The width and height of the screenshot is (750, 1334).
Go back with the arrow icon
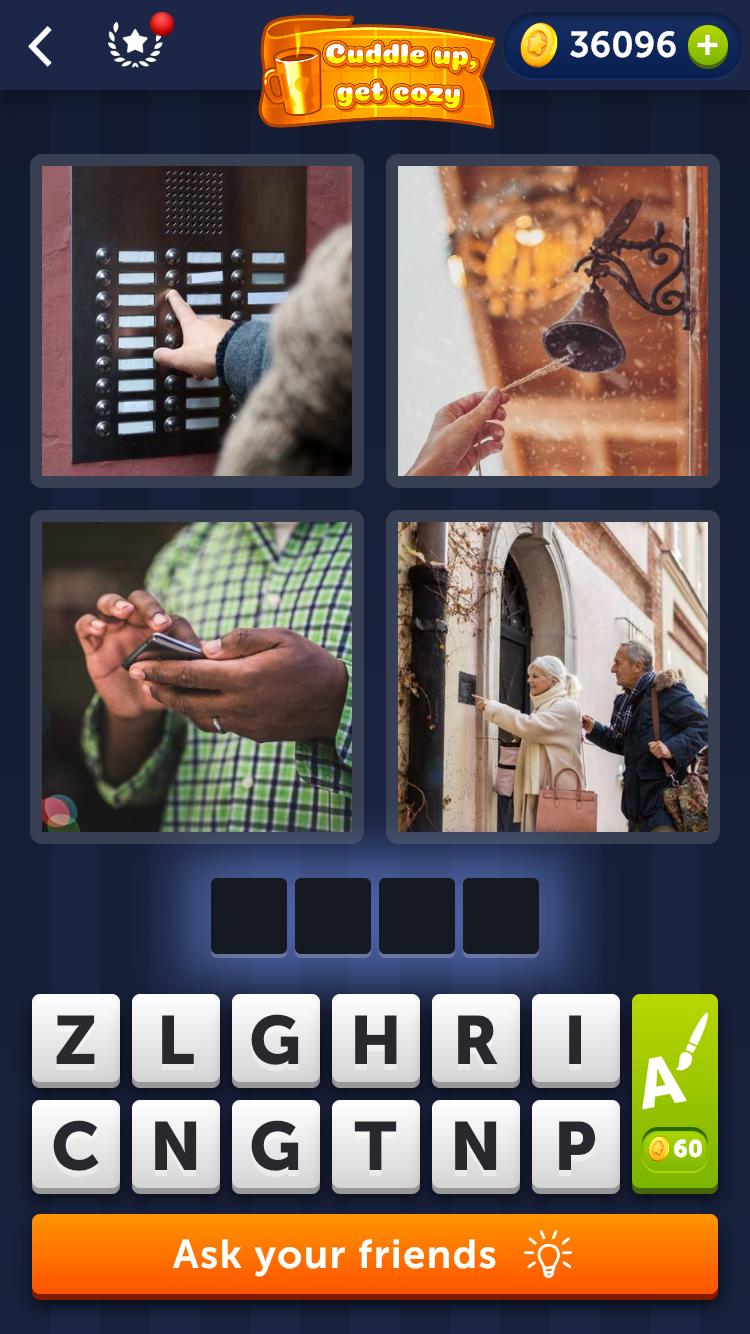tap(40, 46)
